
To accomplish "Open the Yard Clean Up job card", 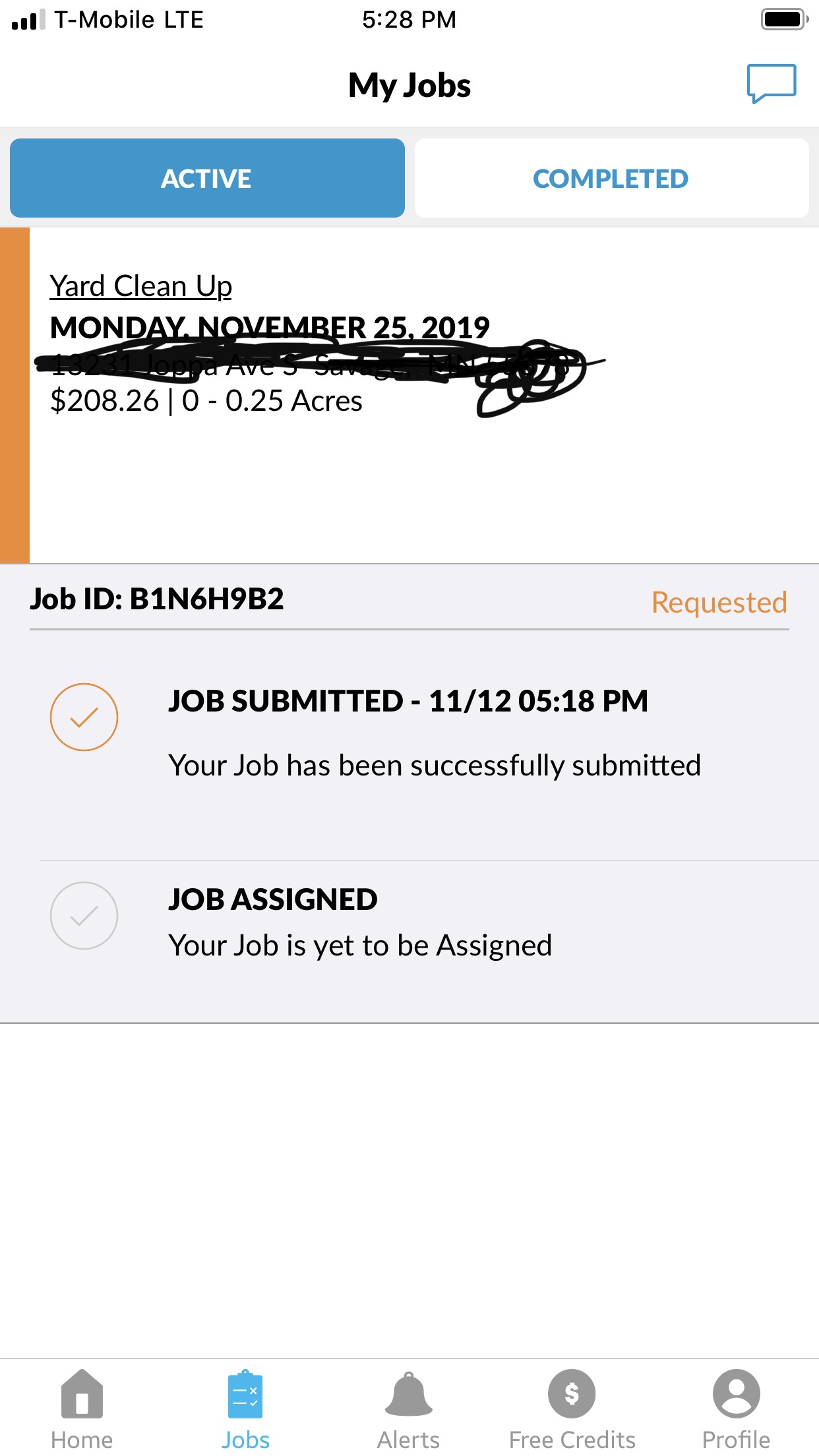I will pos(409,395).
